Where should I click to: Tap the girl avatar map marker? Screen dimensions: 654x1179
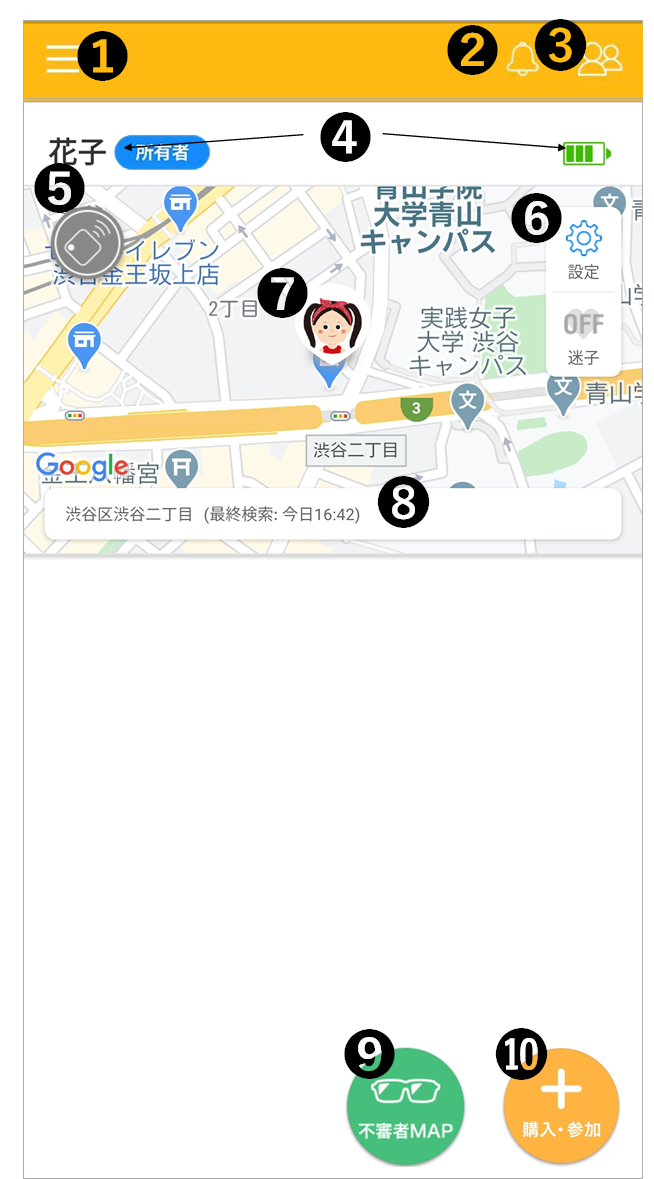[331, 326]
